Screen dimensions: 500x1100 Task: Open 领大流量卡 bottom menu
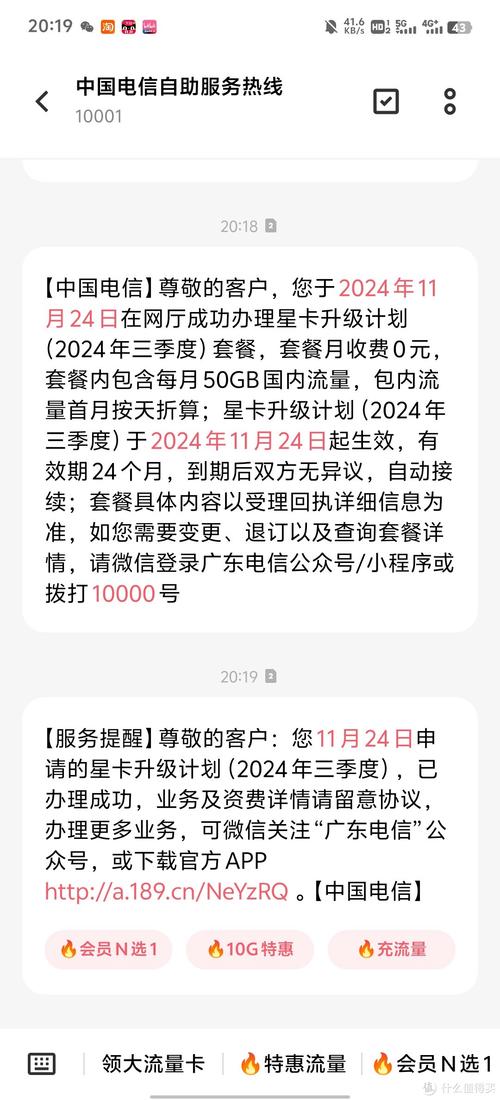(153, 1064)
